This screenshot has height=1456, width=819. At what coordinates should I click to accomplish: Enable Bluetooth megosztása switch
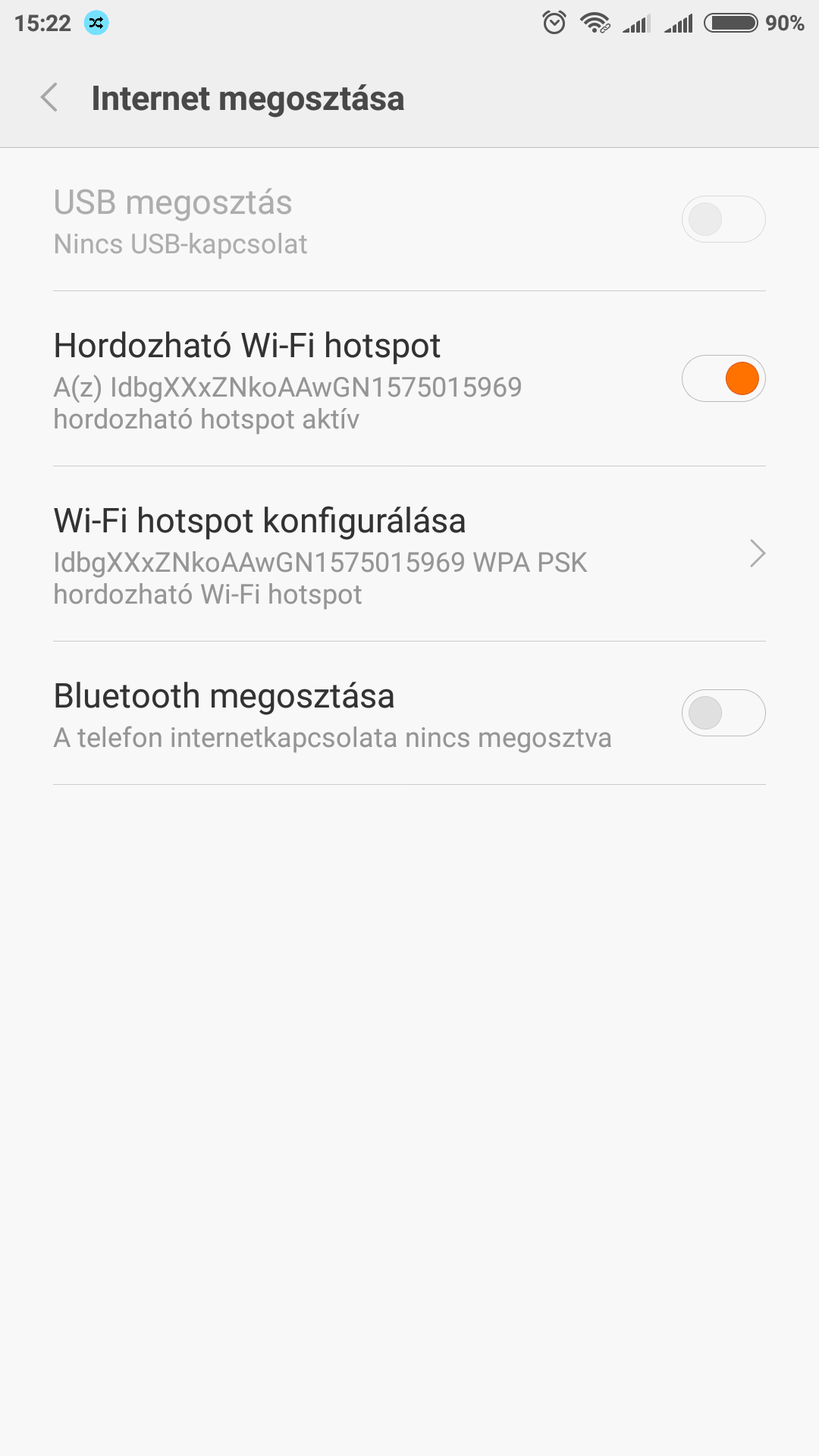coord(723,713)
